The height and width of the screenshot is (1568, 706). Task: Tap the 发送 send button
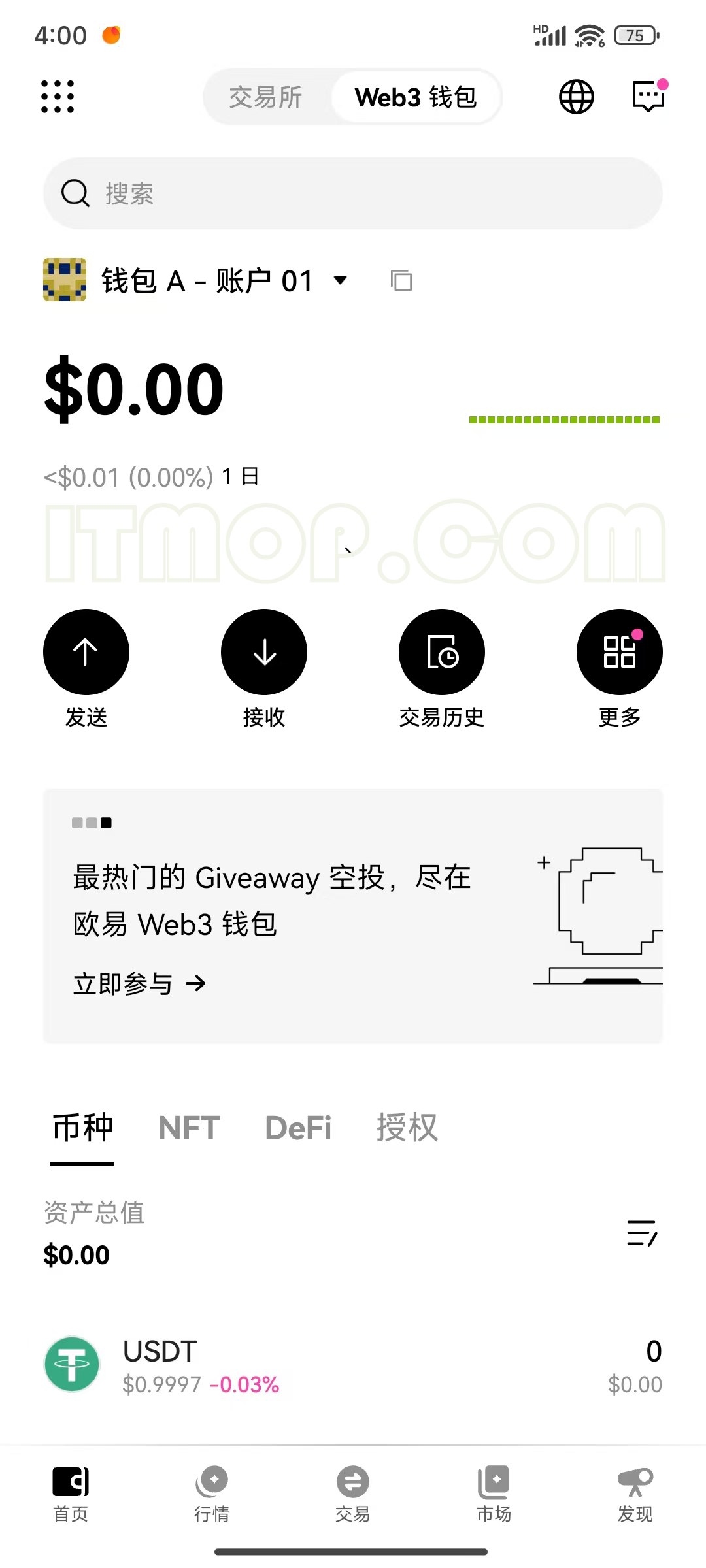point(86,652)
